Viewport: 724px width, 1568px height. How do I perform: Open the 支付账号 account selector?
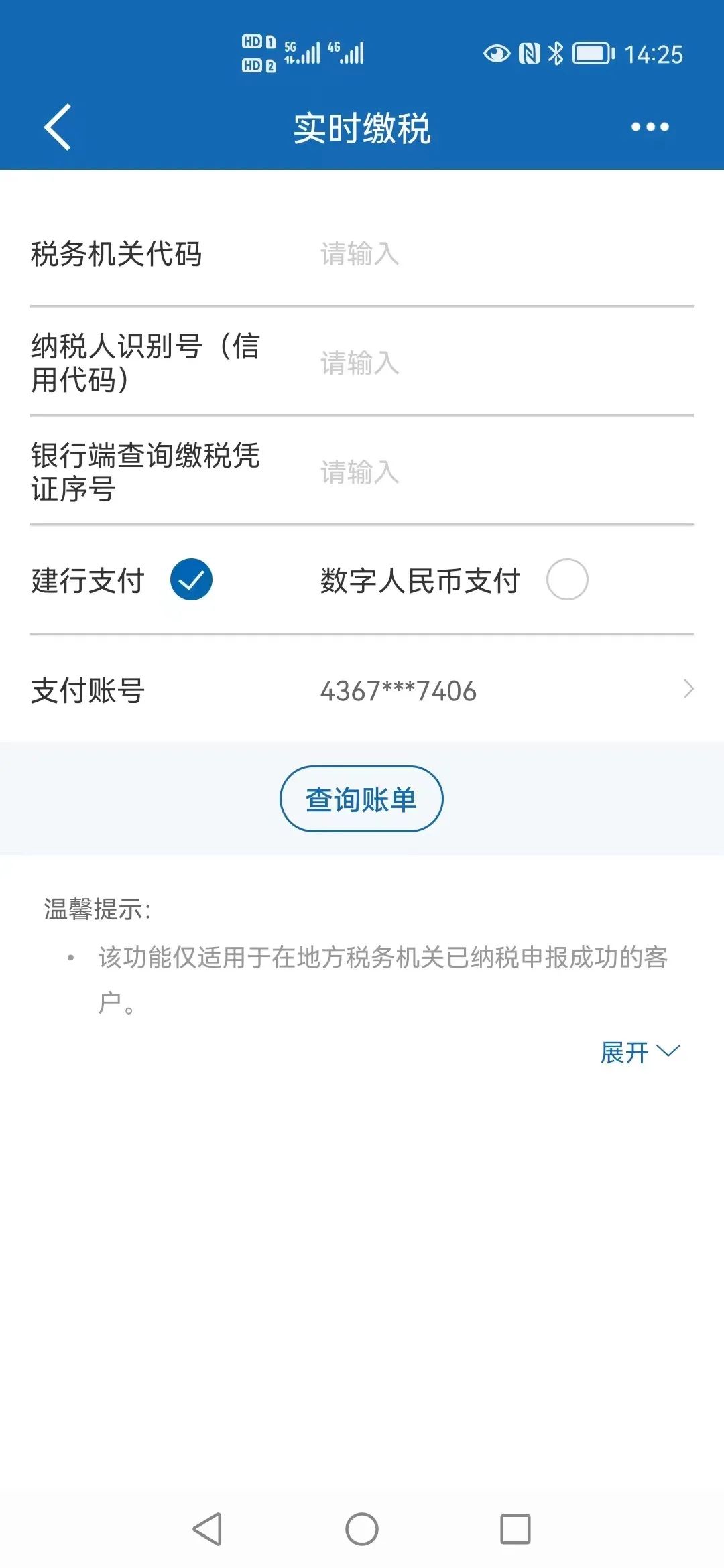[x=362, y=690]
